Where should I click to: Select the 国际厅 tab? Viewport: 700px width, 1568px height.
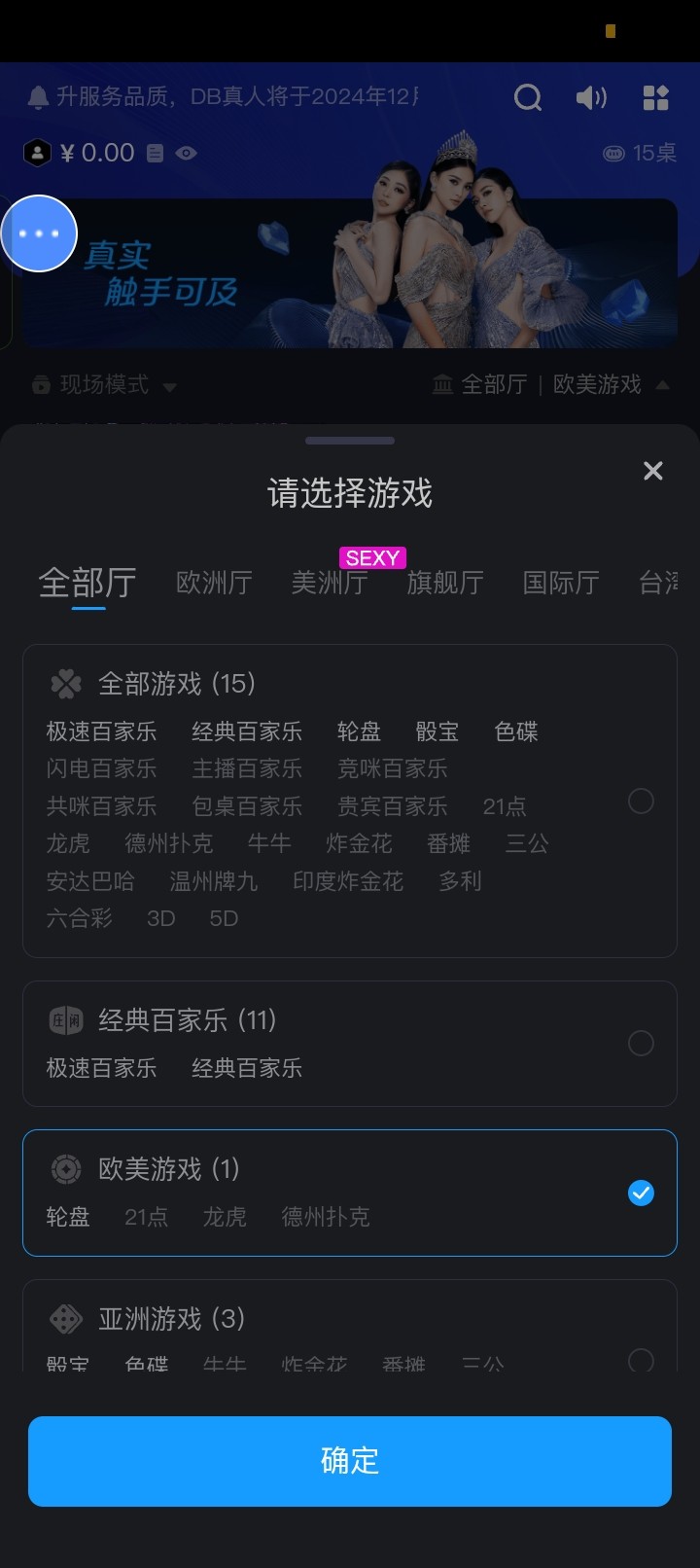pyautogui.click(x=561, y=583)
